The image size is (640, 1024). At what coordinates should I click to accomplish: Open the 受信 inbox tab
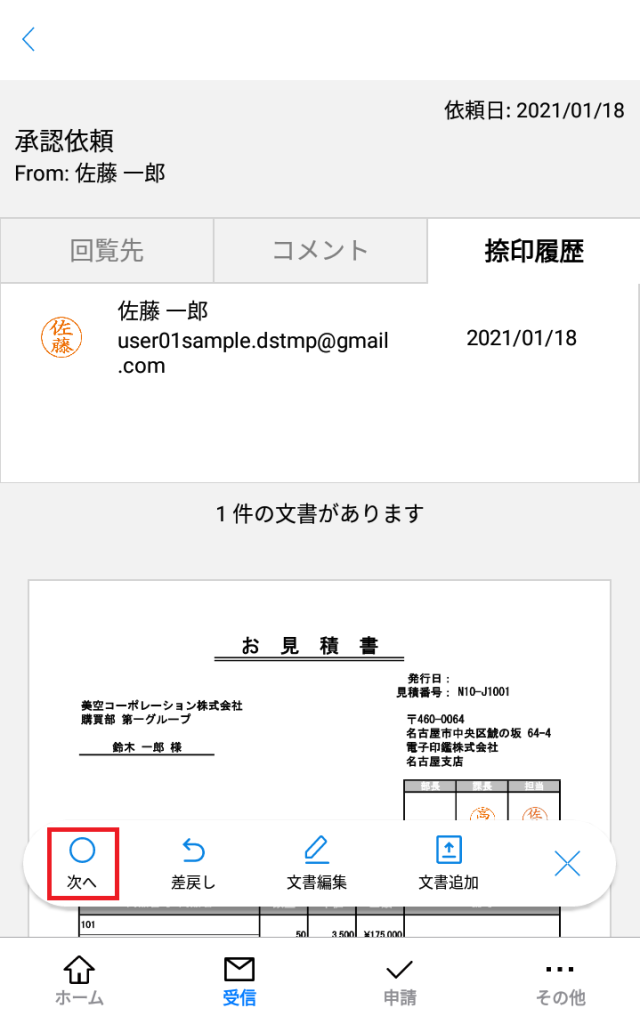point(239,980)
